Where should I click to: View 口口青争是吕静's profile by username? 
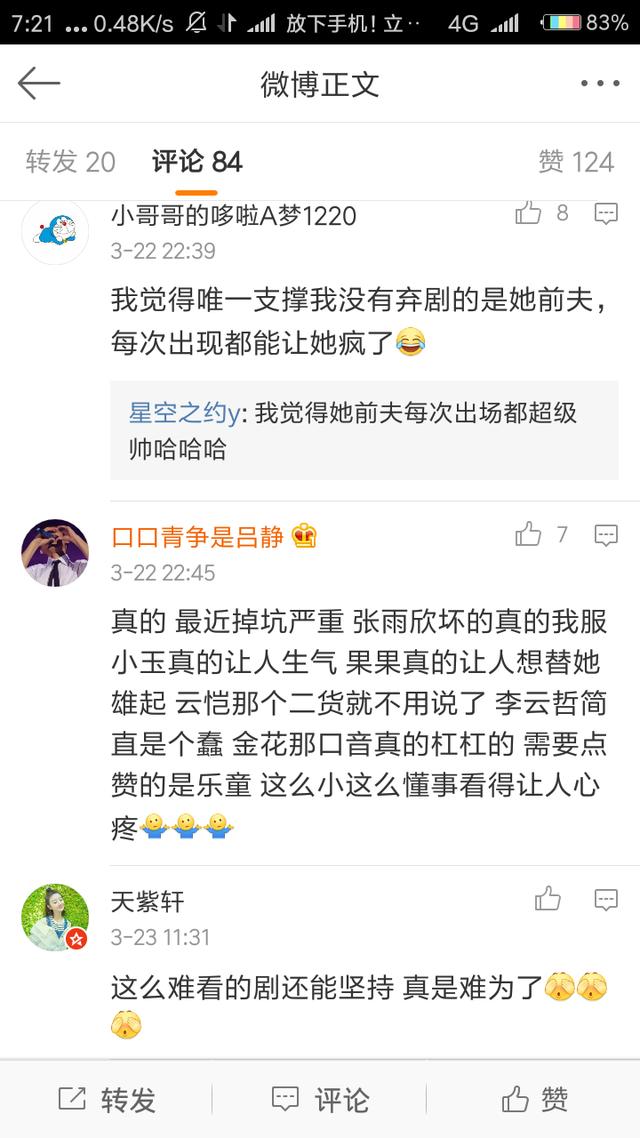tap(199, 537)
